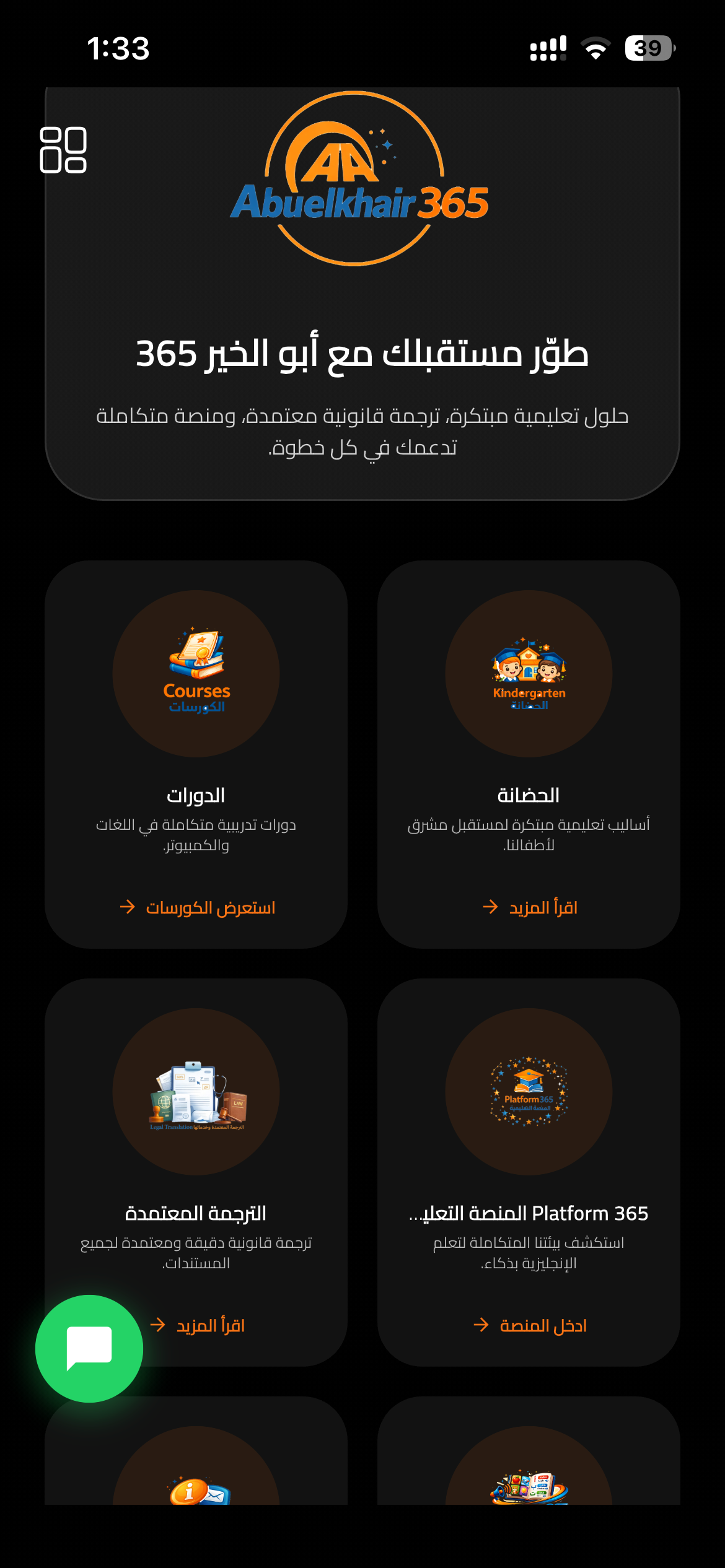Tap 'اقرأ المزيد' under الحضانة
The width and height of the screenshot is (725, 1568).
coord(530,907)
